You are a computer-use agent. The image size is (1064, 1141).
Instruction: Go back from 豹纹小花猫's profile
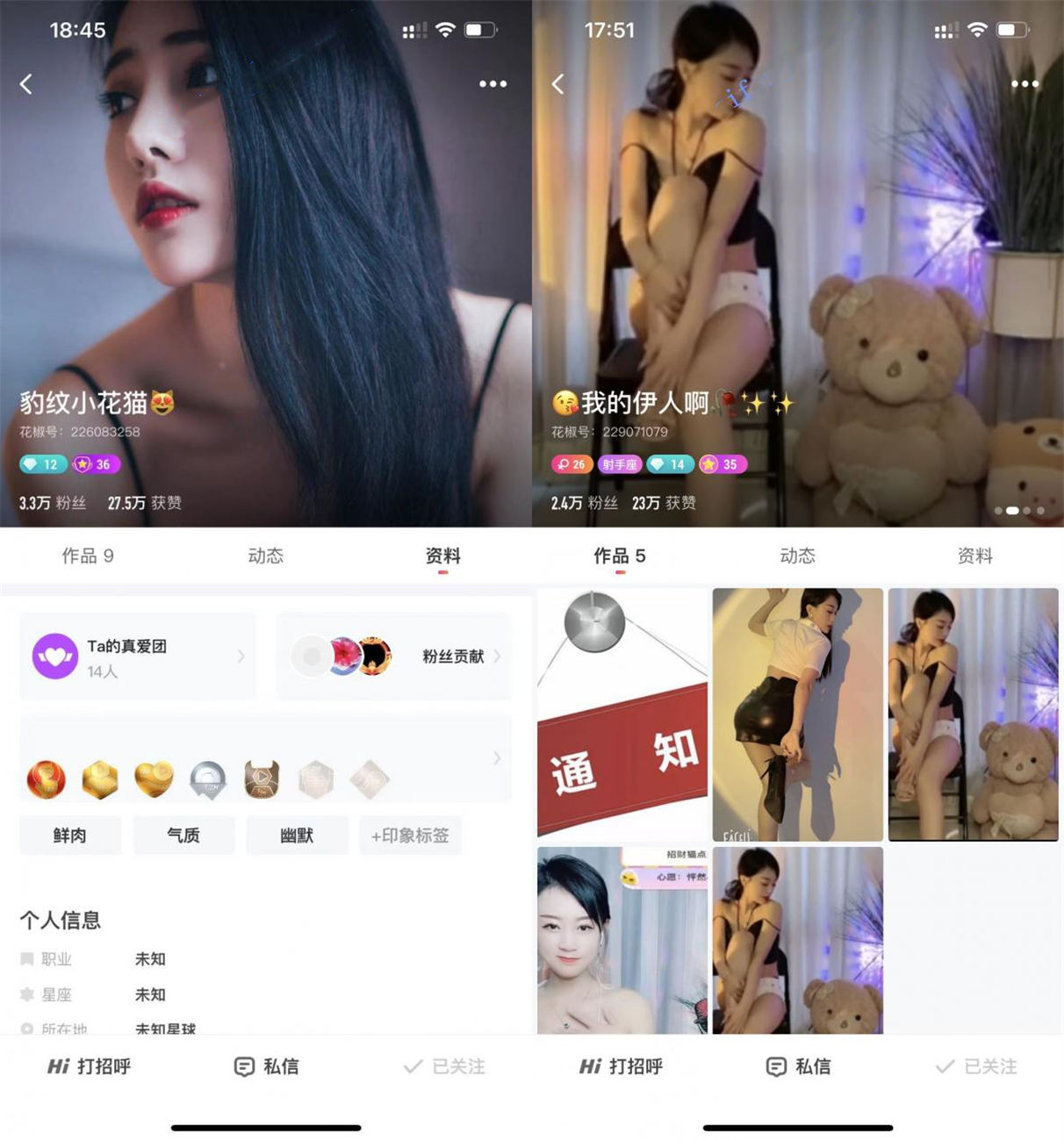point(26,84)
